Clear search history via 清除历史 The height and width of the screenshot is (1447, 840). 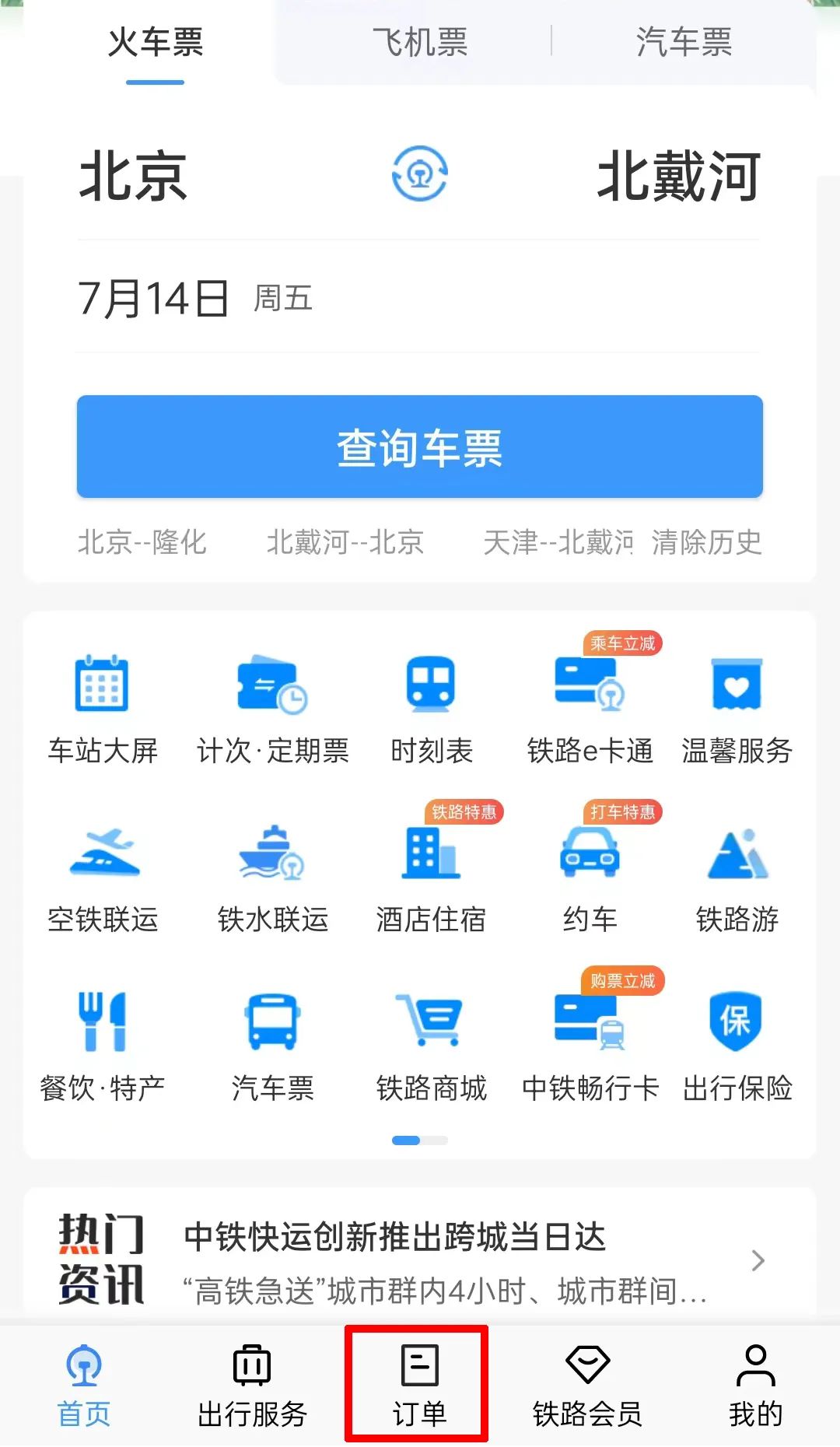pos(705,543)
